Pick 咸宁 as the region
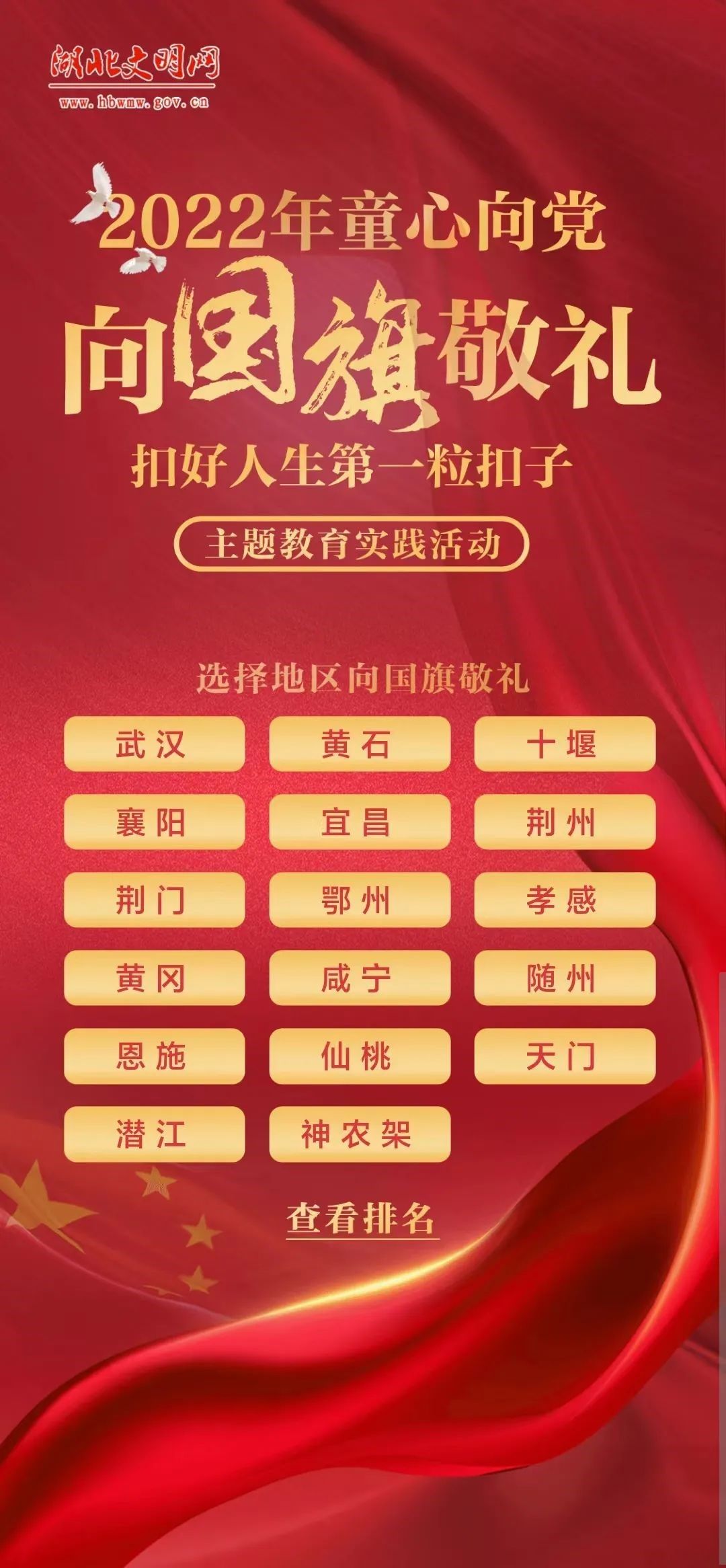 360,978
